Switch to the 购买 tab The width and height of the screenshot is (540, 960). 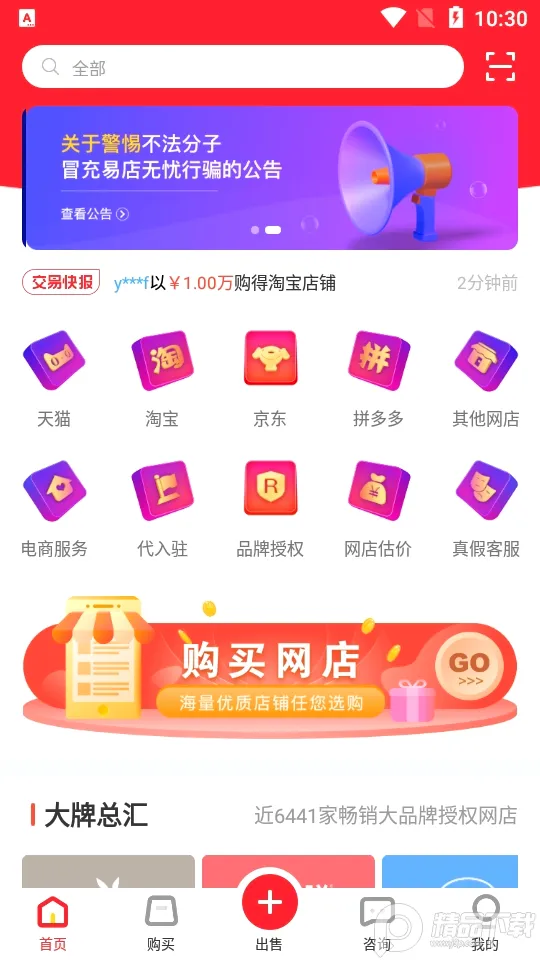[x=161, y=923]
